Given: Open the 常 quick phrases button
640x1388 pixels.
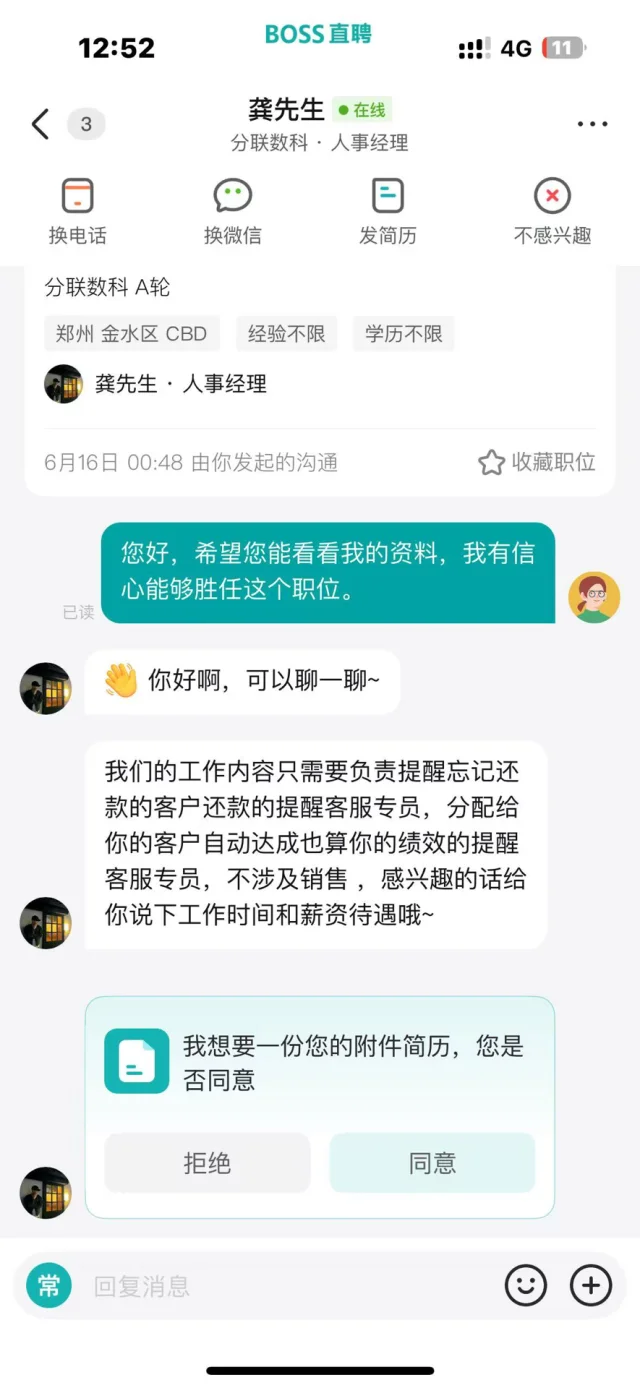Looking at the screenshot, I should point(48,1285).
